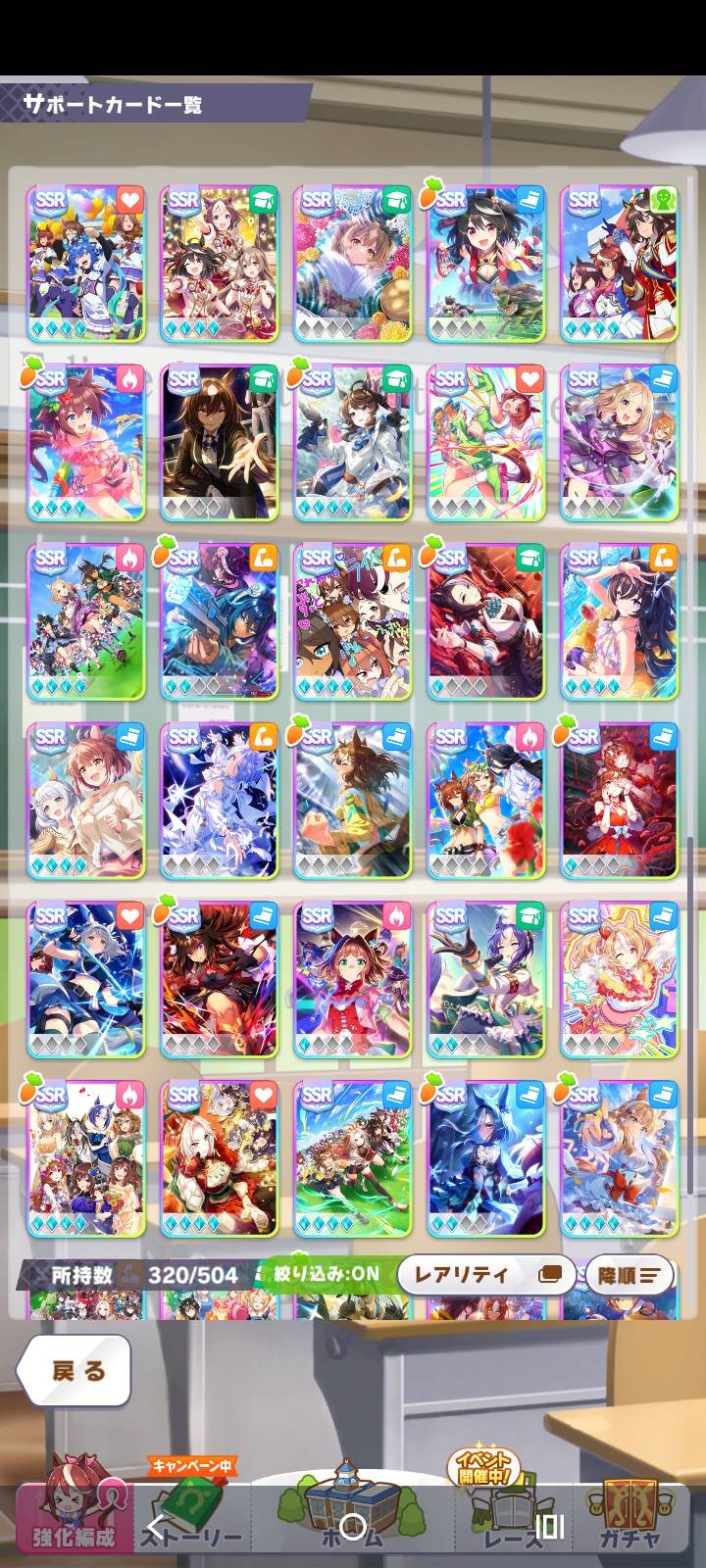Open the 絞り込み:ON filter button
706x1568 pixels.
pyautogui.click(x=328, y=1274)
